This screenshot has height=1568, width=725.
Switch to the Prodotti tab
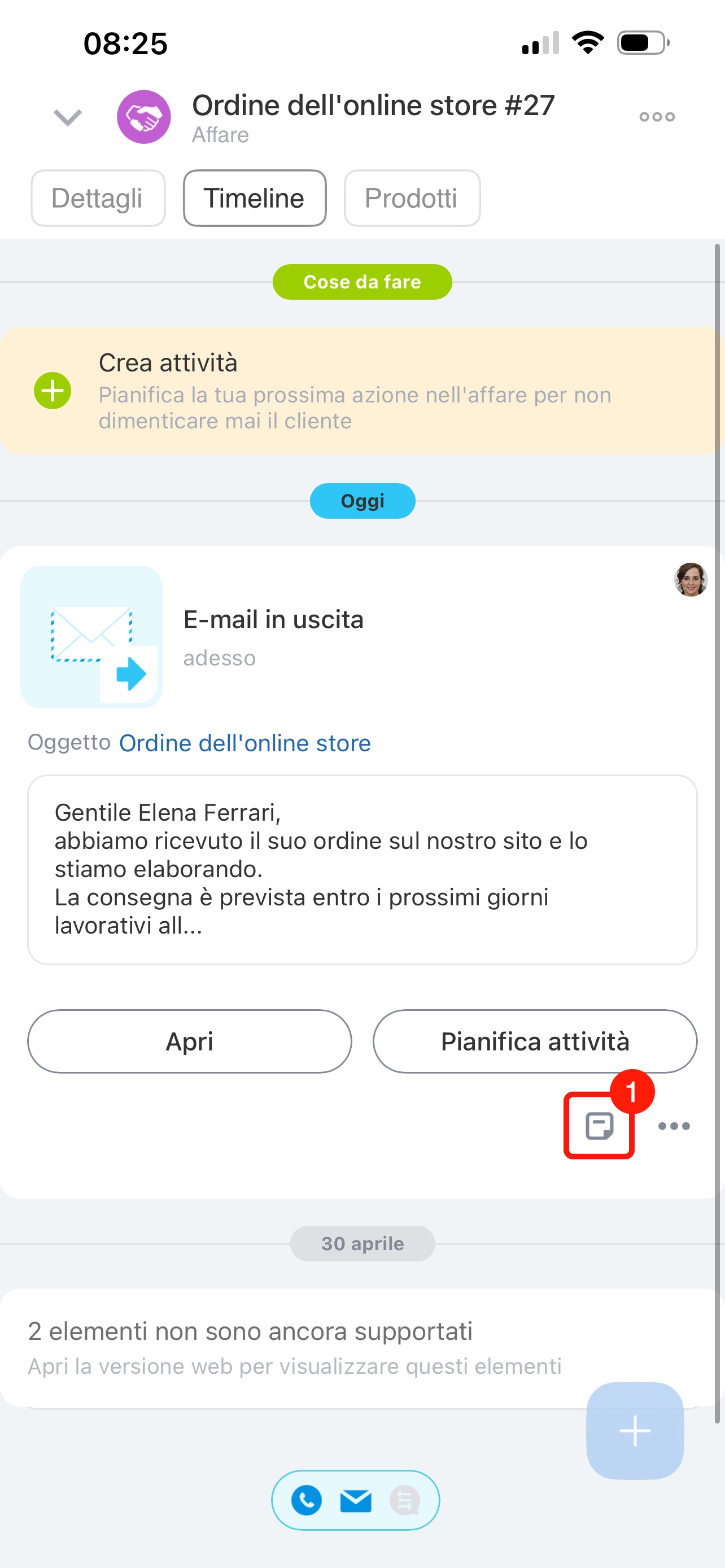pos(412,199)
